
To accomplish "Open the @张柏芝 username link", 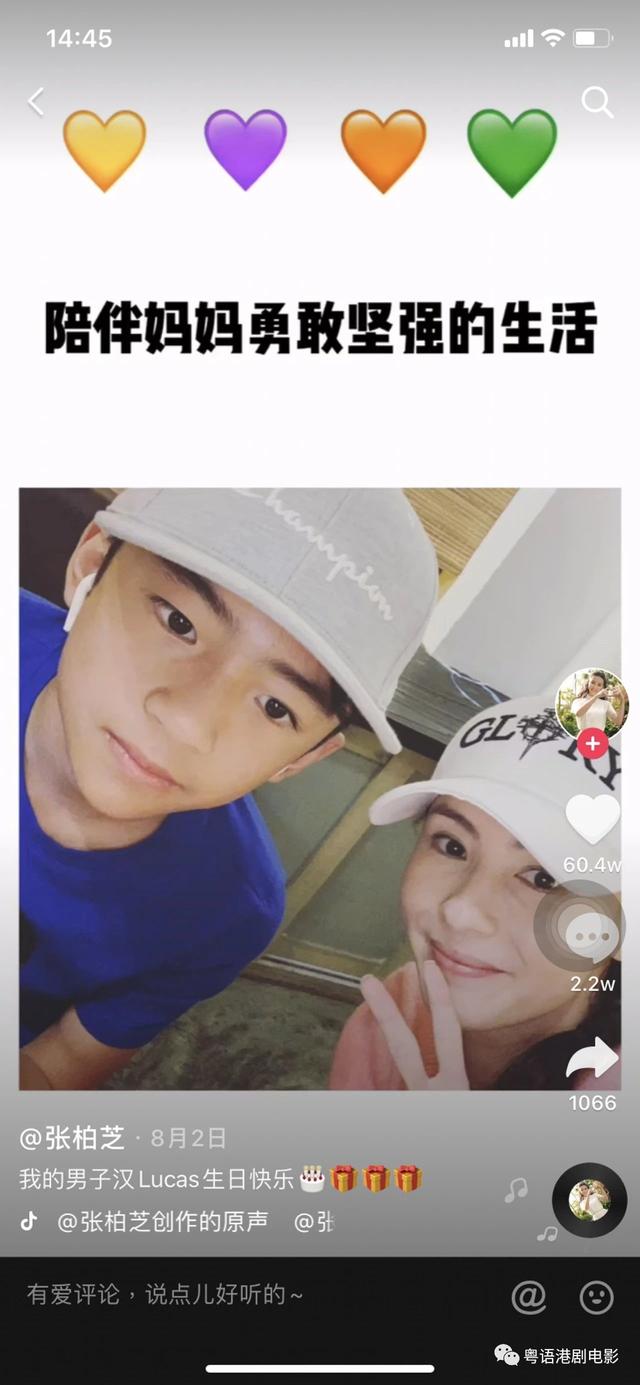I will click(x=72, y=1138).
